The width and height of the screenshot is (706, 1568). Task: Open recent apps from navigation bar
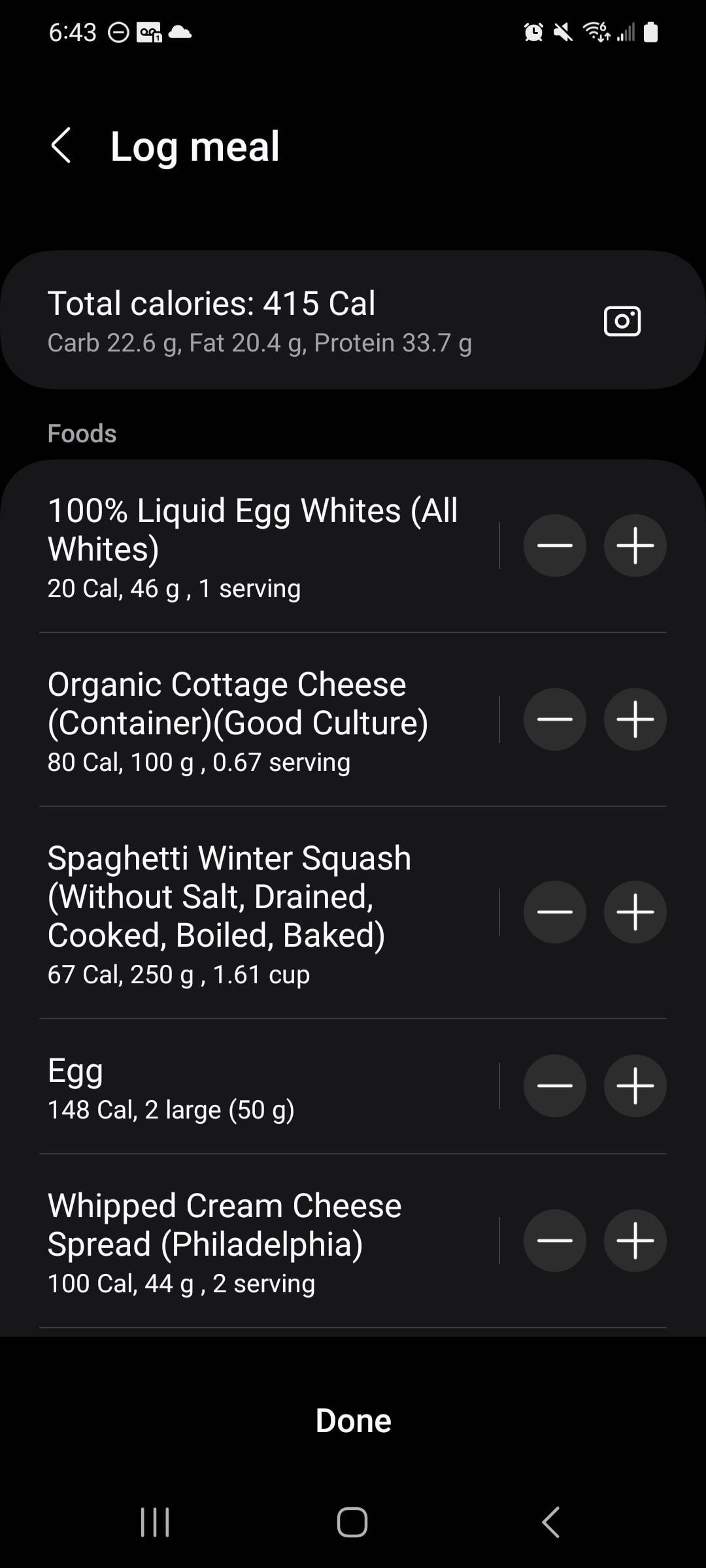[155, 1522]
